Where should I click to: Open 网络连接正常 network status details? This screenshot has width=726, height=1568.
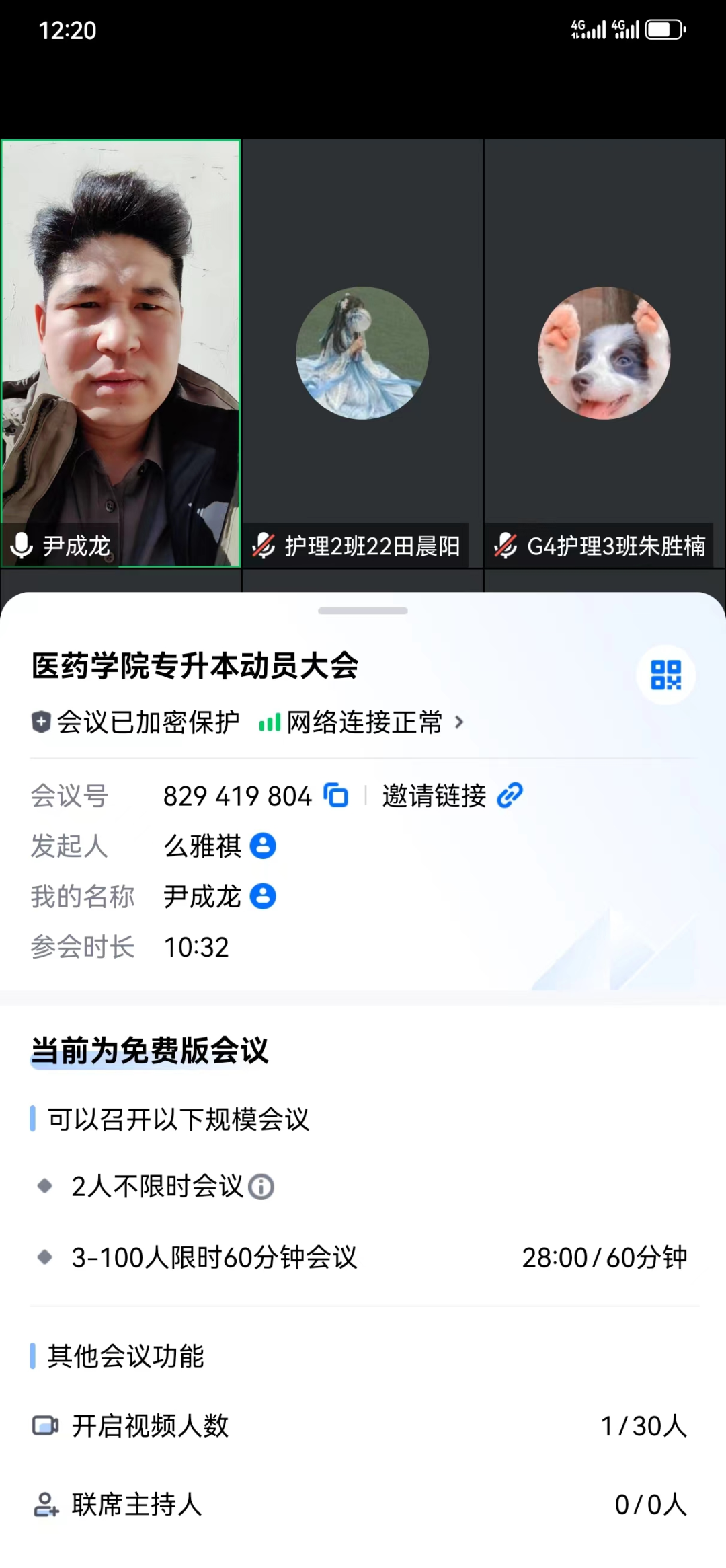tap(363, 722)
